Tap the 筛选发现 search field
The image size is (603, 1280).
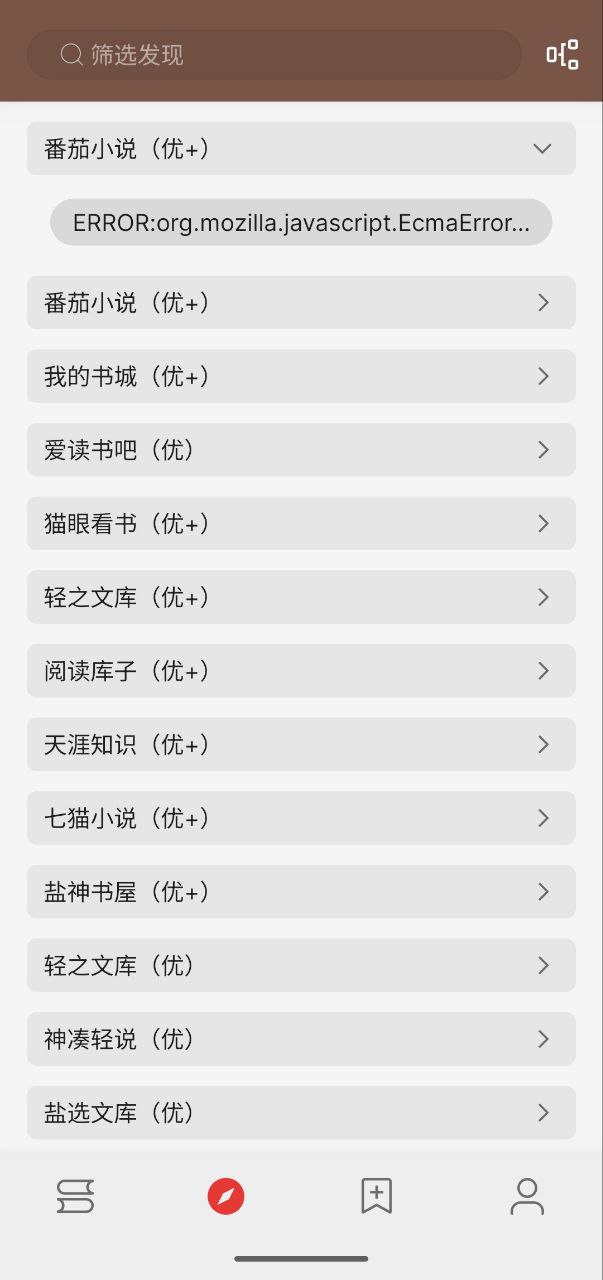(273, 54)
